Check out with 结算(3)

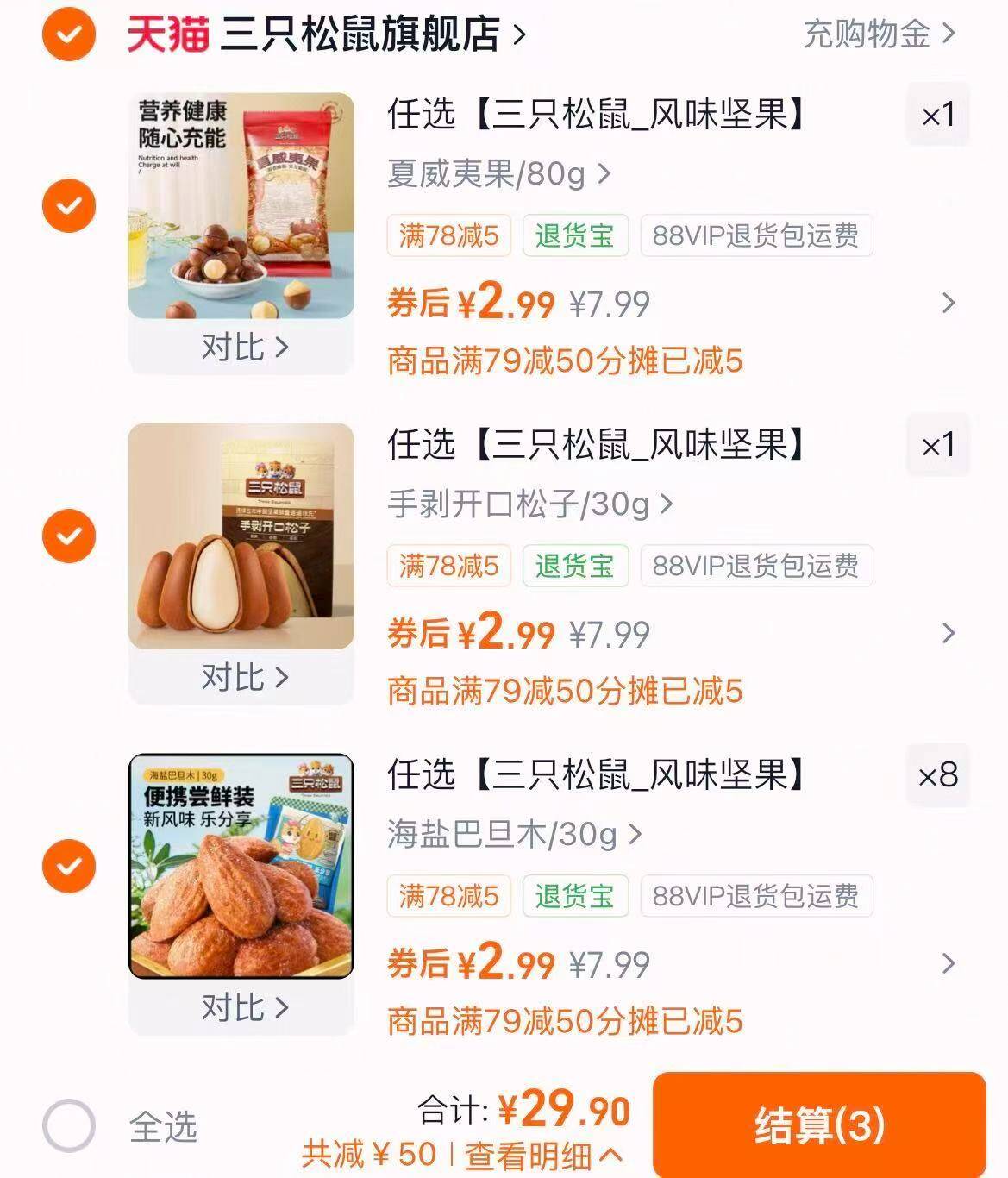(x=818, y=1125)
